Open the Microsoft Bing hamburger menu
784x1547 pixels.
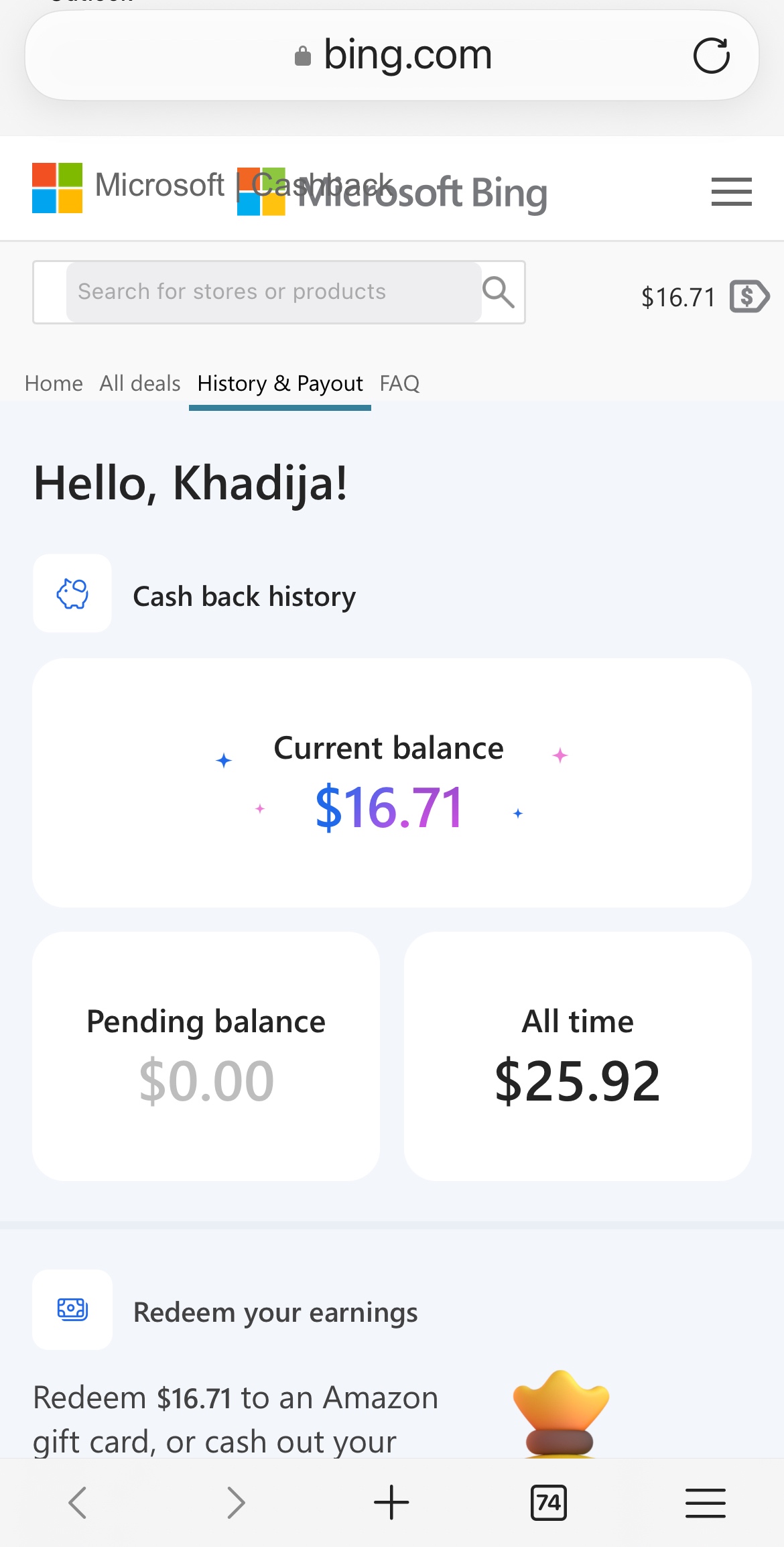click(731, 192)
